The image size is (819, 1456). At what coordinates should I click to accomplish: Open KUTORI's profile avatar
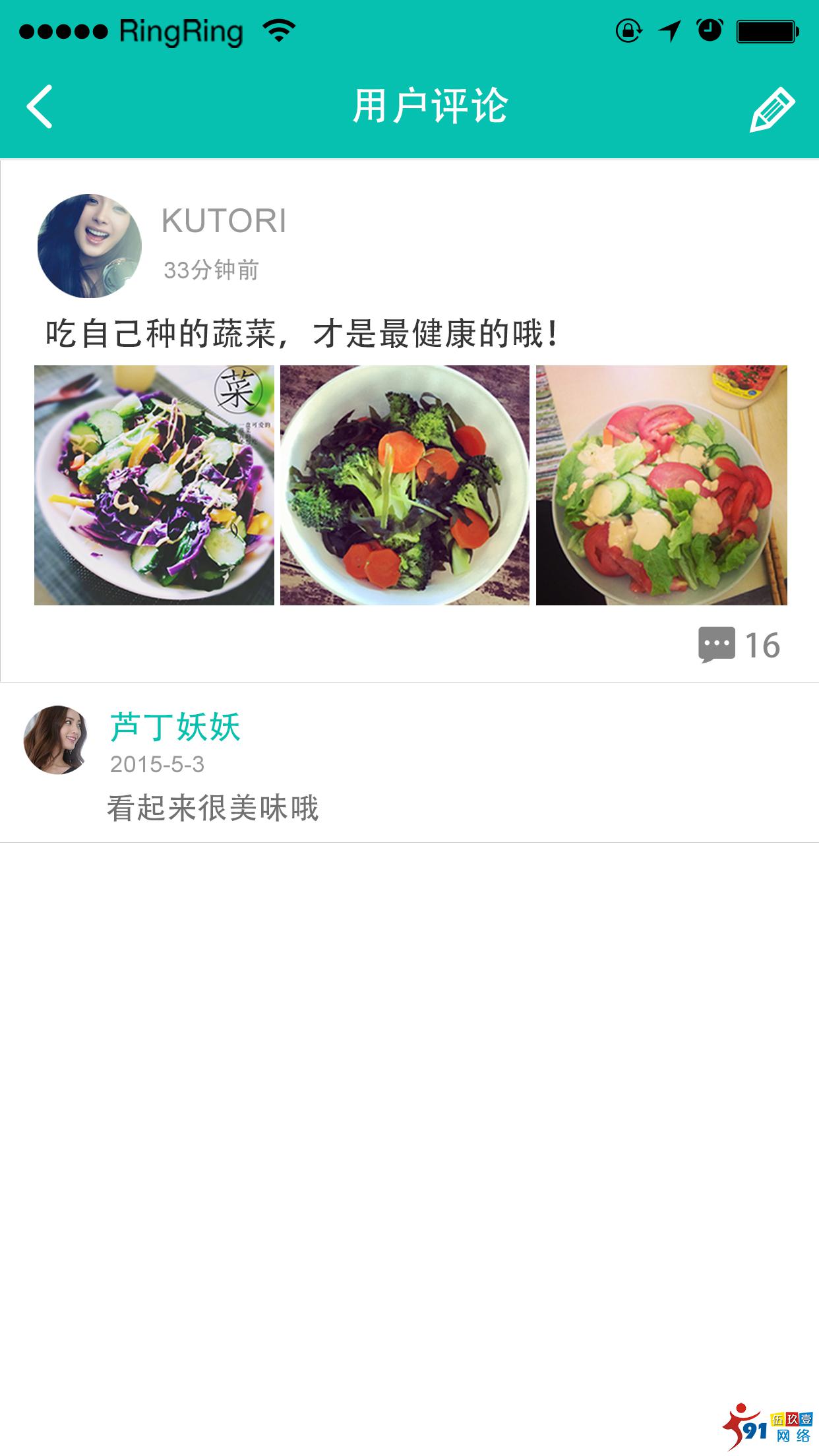89,244
